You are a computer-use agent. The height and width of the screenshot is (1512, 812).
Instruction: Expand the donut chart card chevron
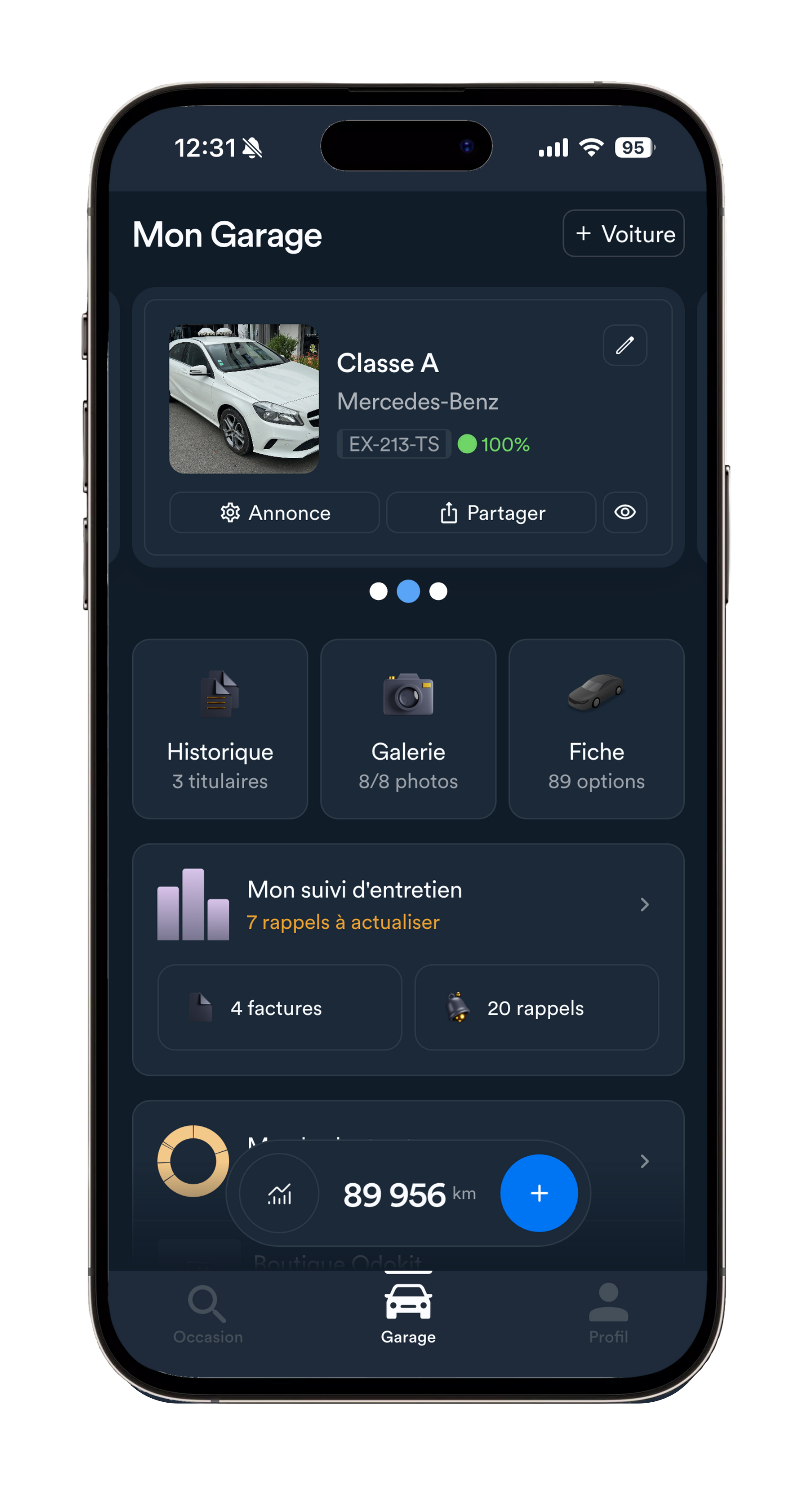click(644, 1161)
